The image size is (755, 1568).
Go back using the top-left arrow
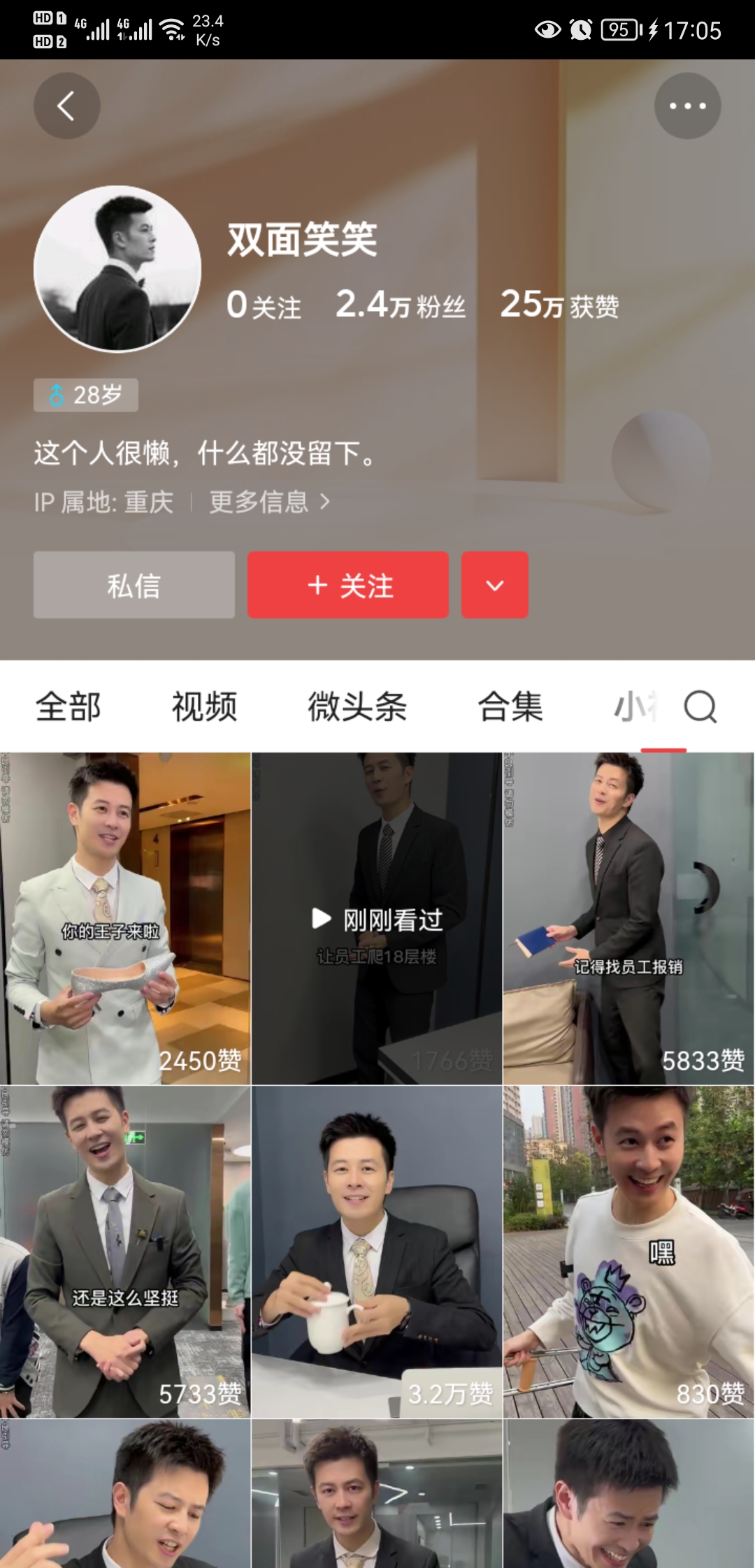[x=66, y=106]
